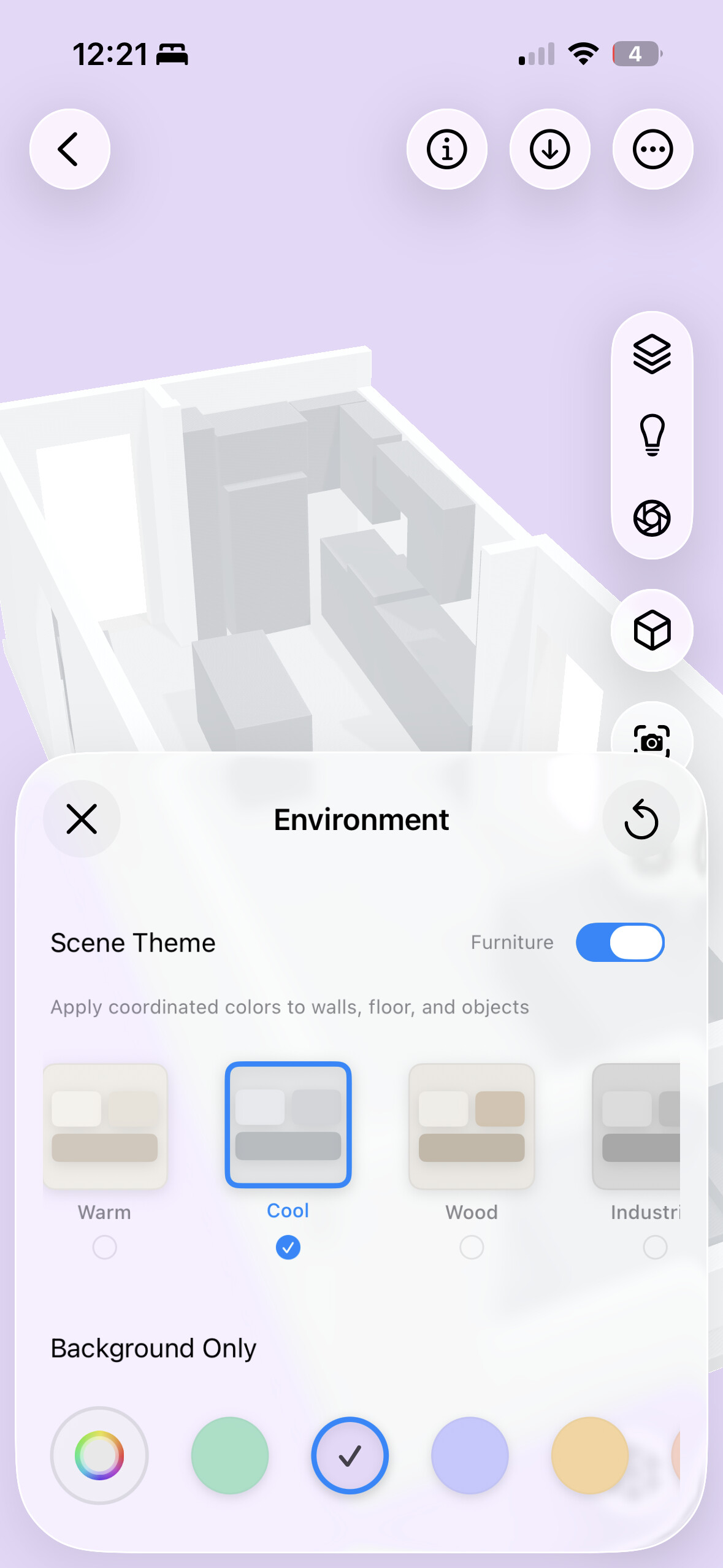Open the info button
This screenshot has width=723, height=1568.
(446, 149)
